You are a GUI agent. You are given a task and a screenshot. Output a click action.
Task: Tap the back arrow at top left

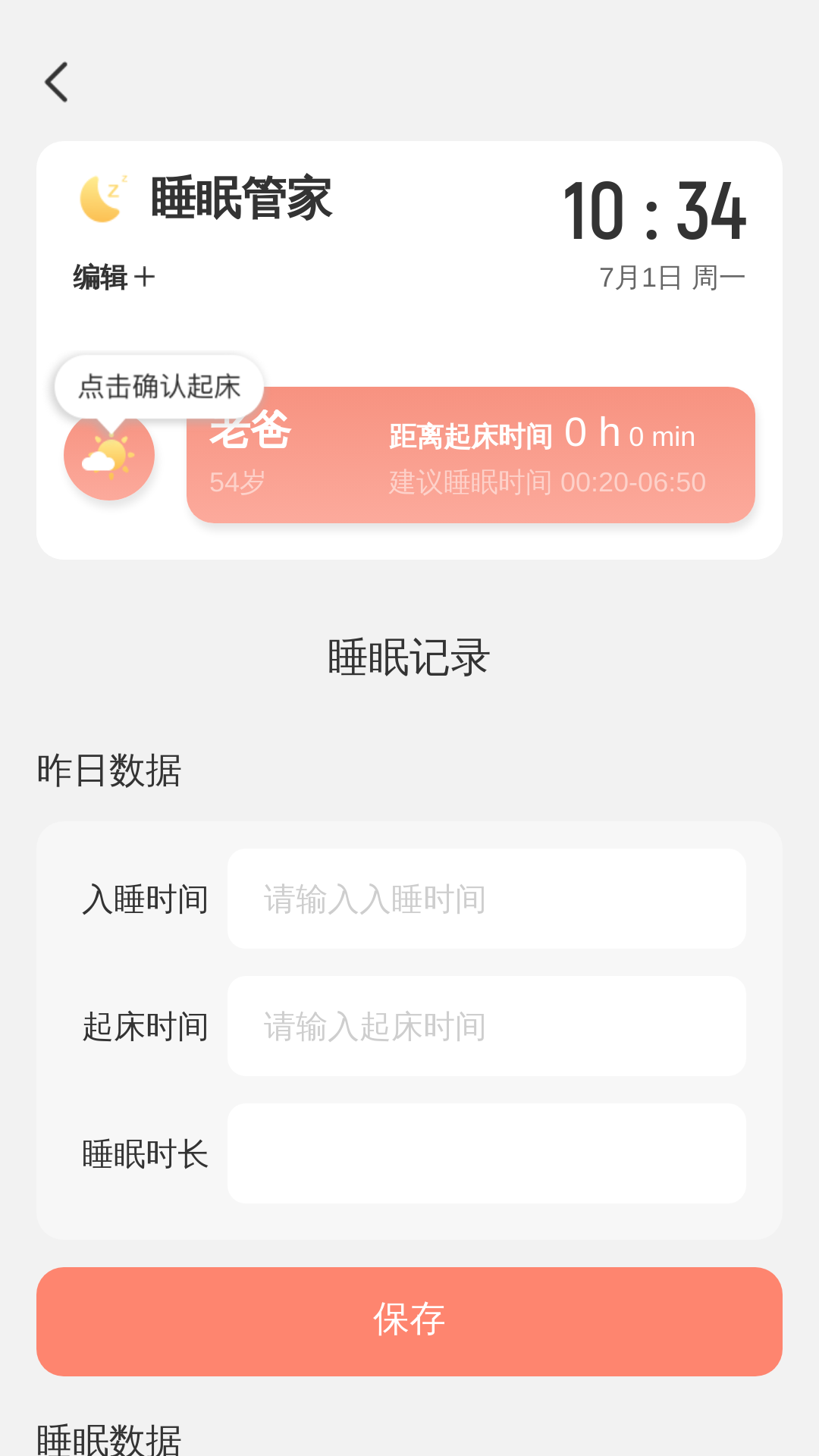coord(57,82)
